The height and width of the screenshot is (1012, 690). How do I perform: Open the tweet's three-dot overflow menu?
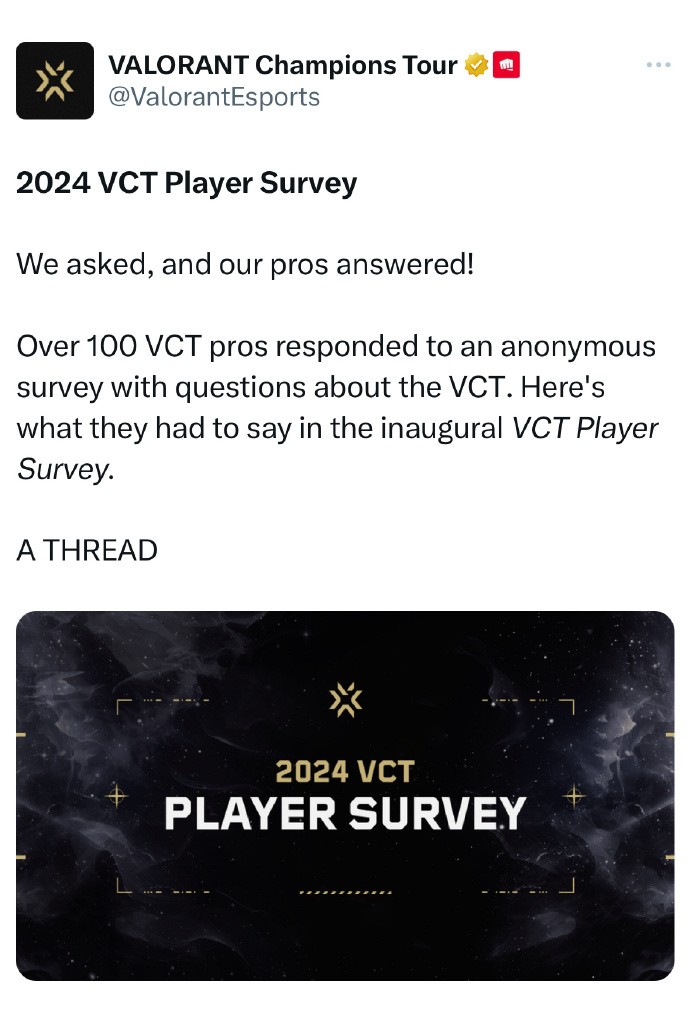tap(657, 65)
